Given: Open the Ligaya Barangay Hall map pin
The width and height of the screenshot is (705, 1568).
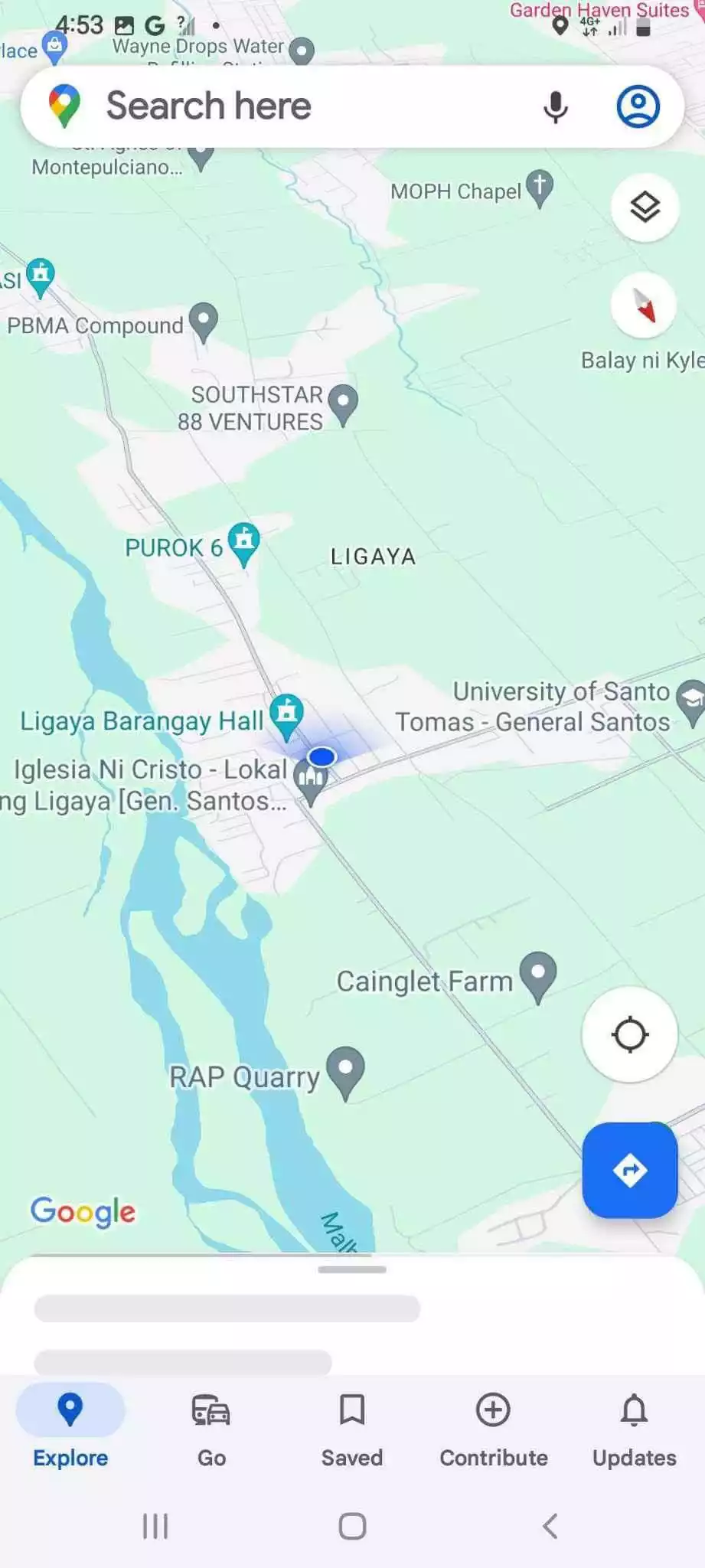Looking at the screenshot, I should point(287,717).
